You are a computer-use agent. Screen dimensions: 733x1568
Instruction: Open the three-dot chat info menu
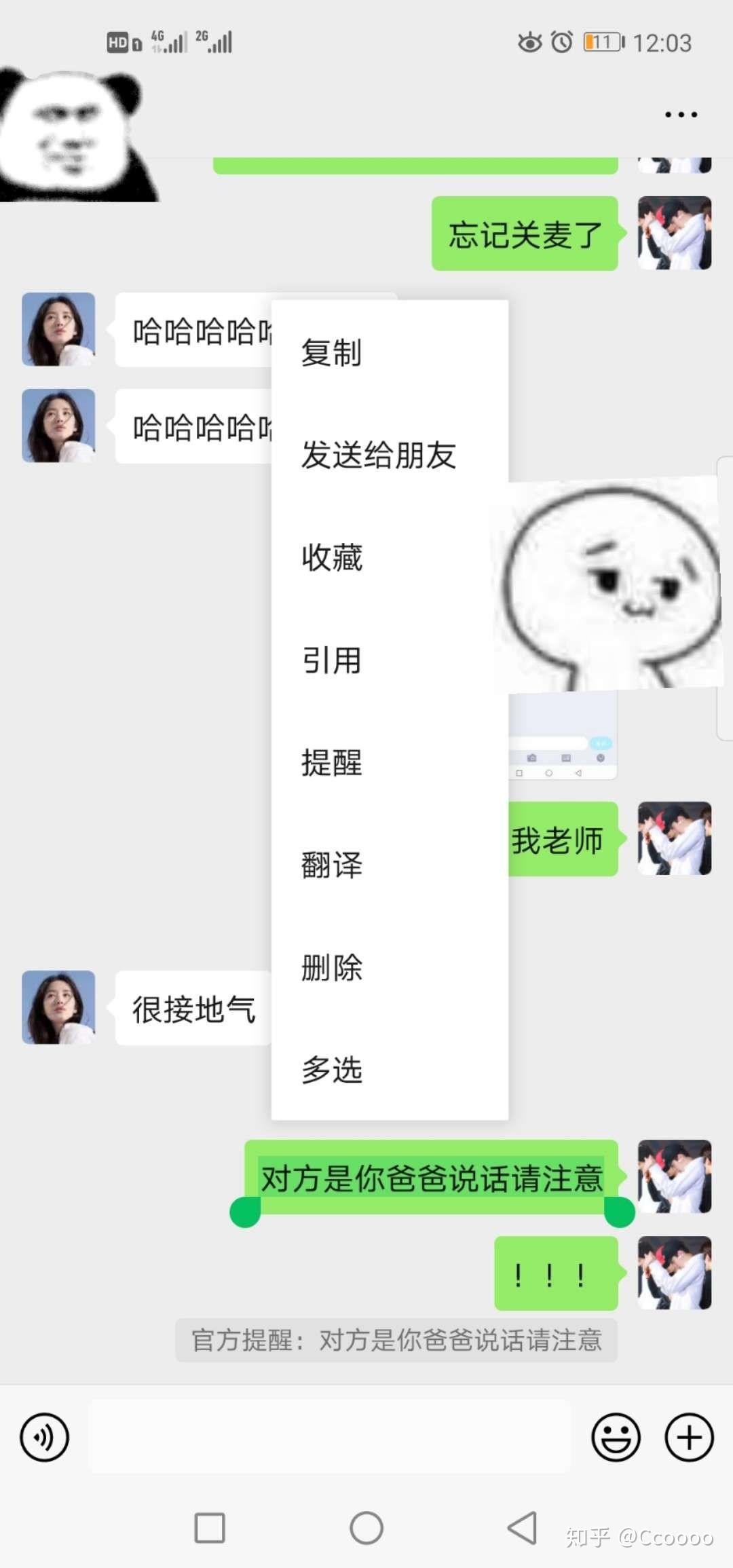coord(681,115)
